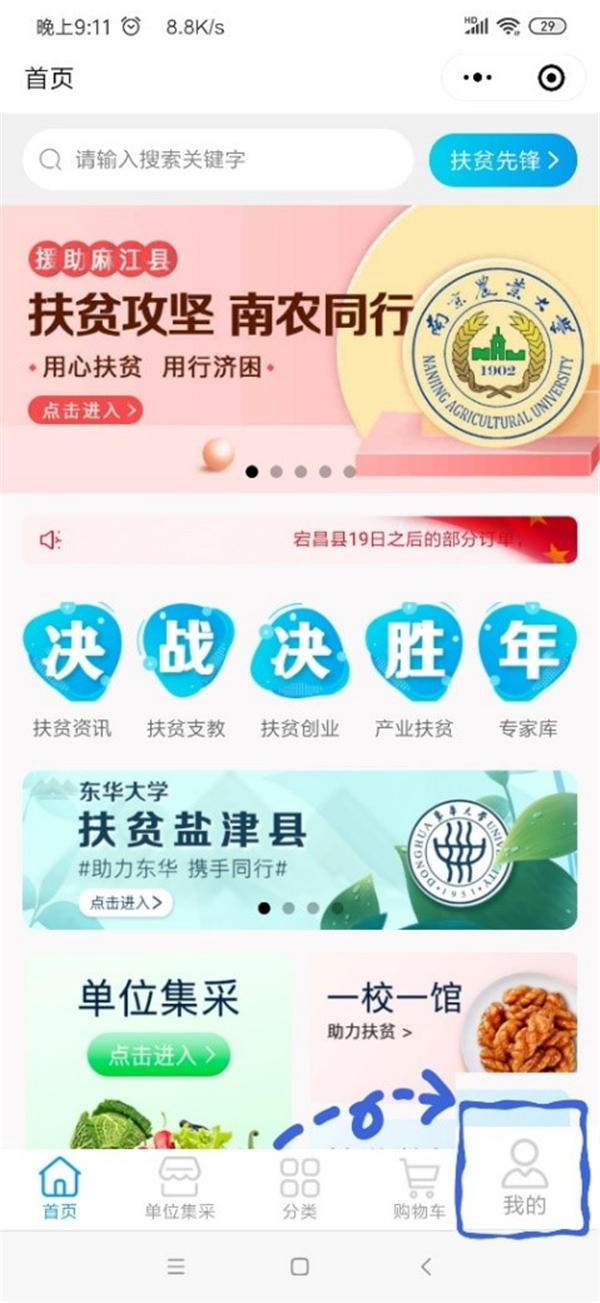Close the mini program via the circle icon
Image resolution: width=600 pixels, height=1303 pixels.
click(551, 78)
